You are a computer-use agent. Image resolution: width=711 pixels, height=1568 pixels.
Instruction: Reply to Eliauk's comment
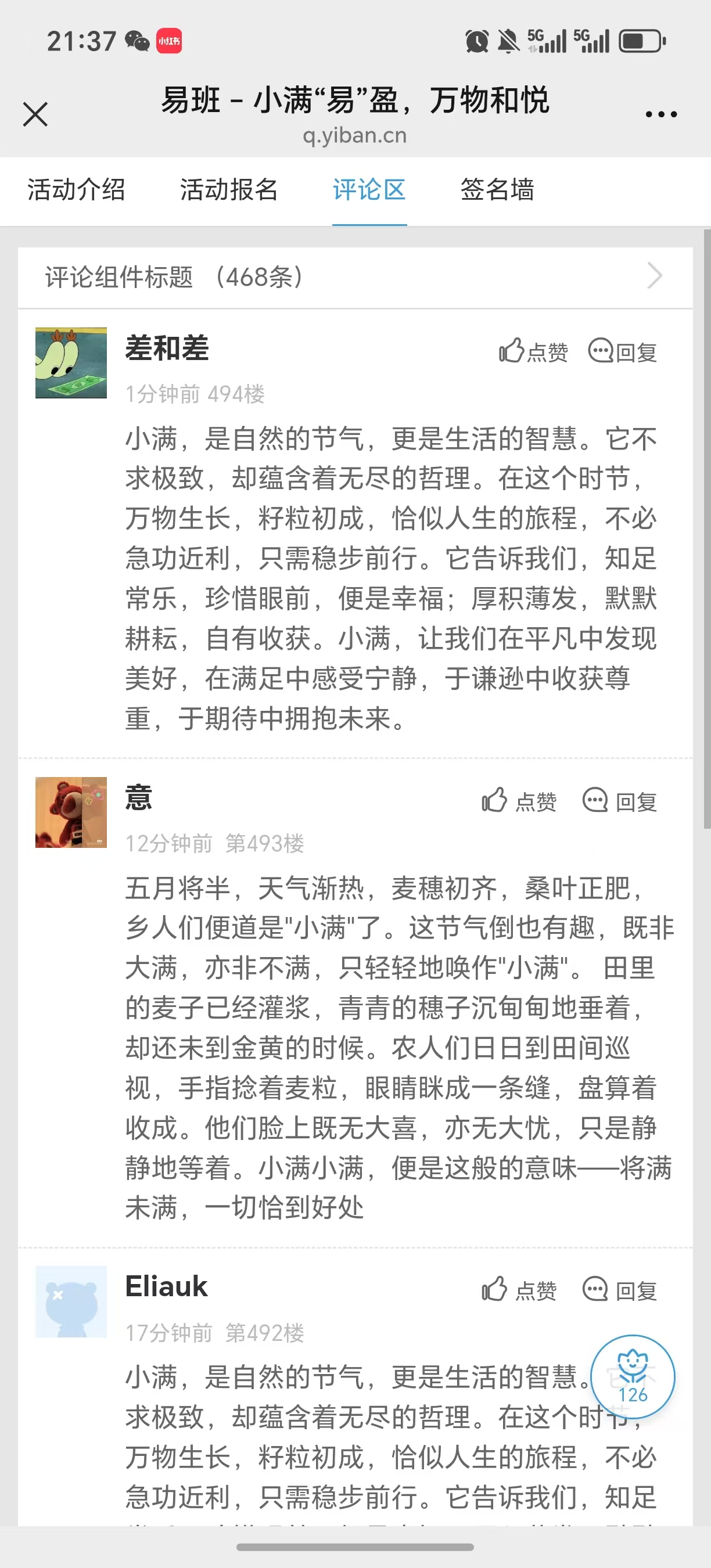pos(620,1290)
